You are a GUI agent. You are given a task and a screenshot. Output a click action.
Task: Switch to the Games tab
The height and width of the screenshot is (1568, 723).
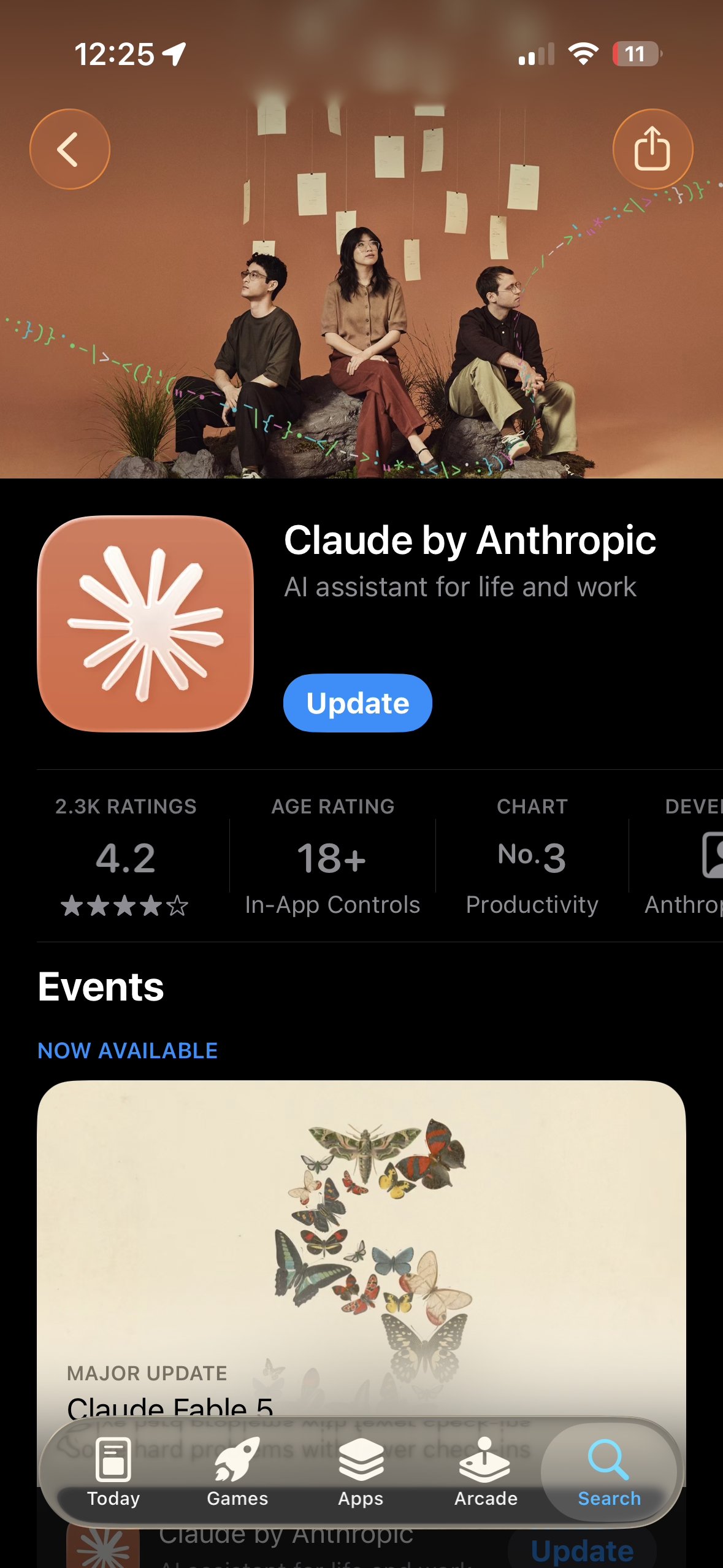(237, 1472)
